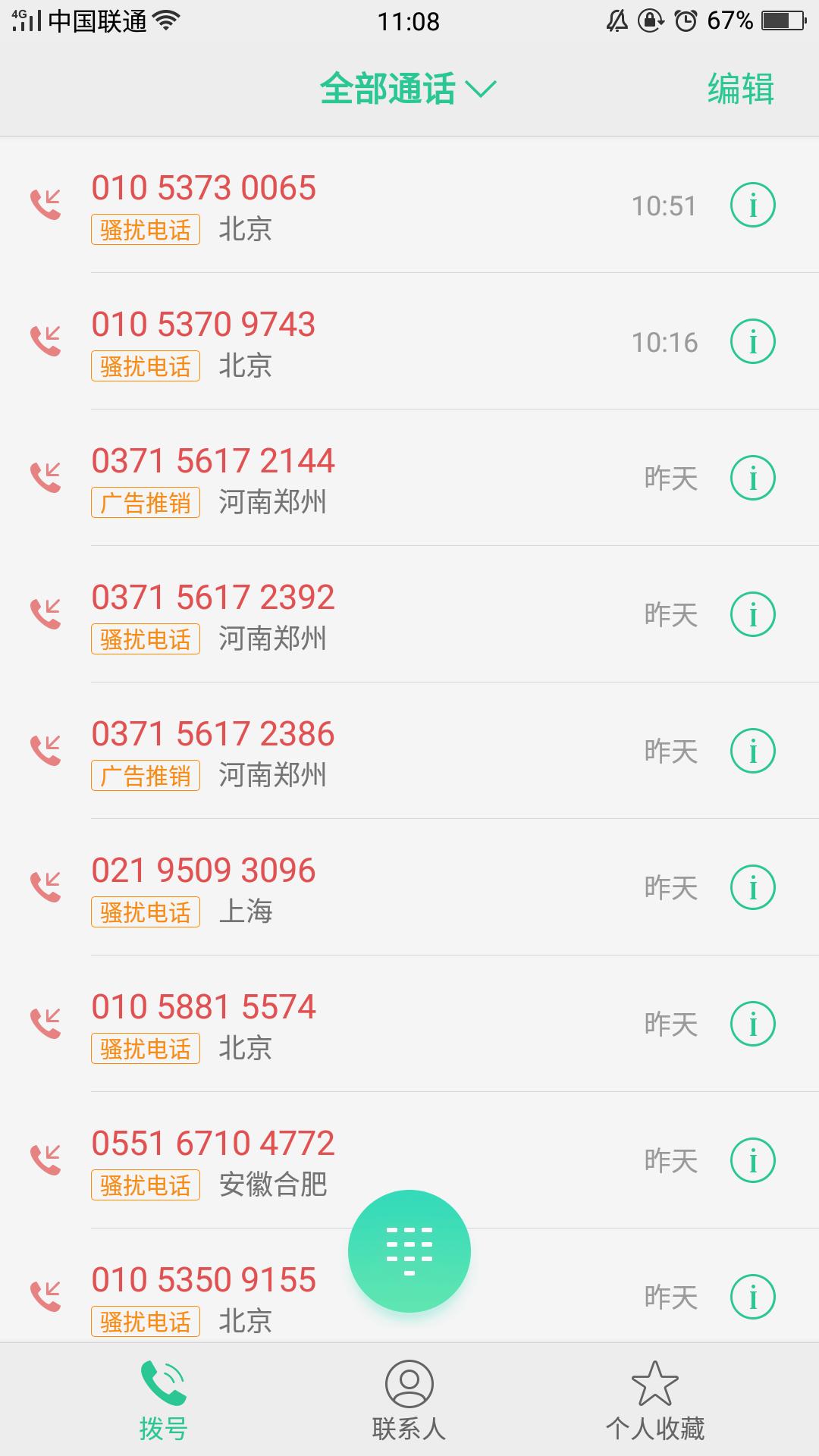The height and width of the screenshot is (1456, 819).
Task: Open the floating dial pad keypad
Action: (409, 1251)
